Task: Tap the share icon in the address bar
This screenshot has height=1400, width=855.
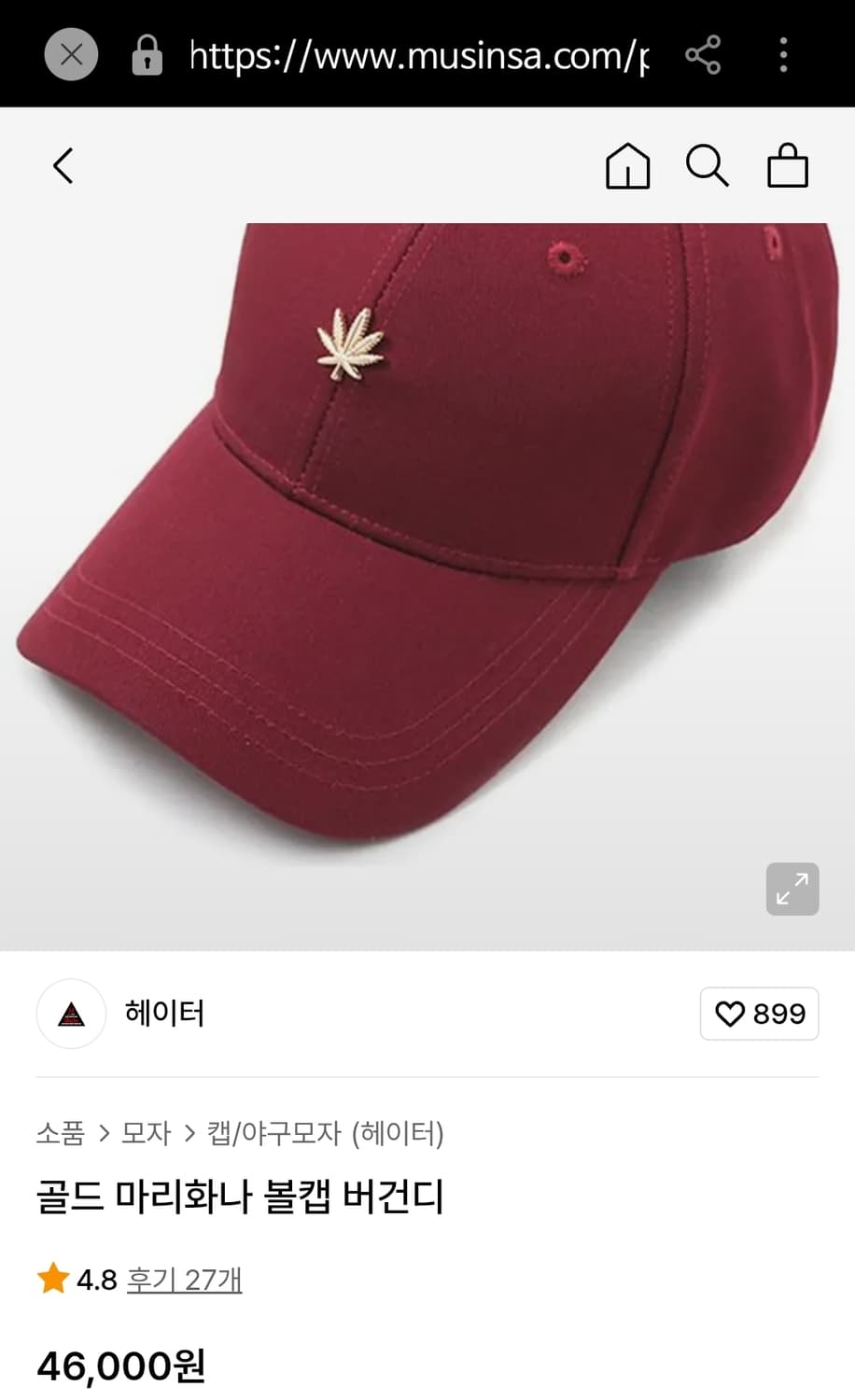Action: click(704, 54)
